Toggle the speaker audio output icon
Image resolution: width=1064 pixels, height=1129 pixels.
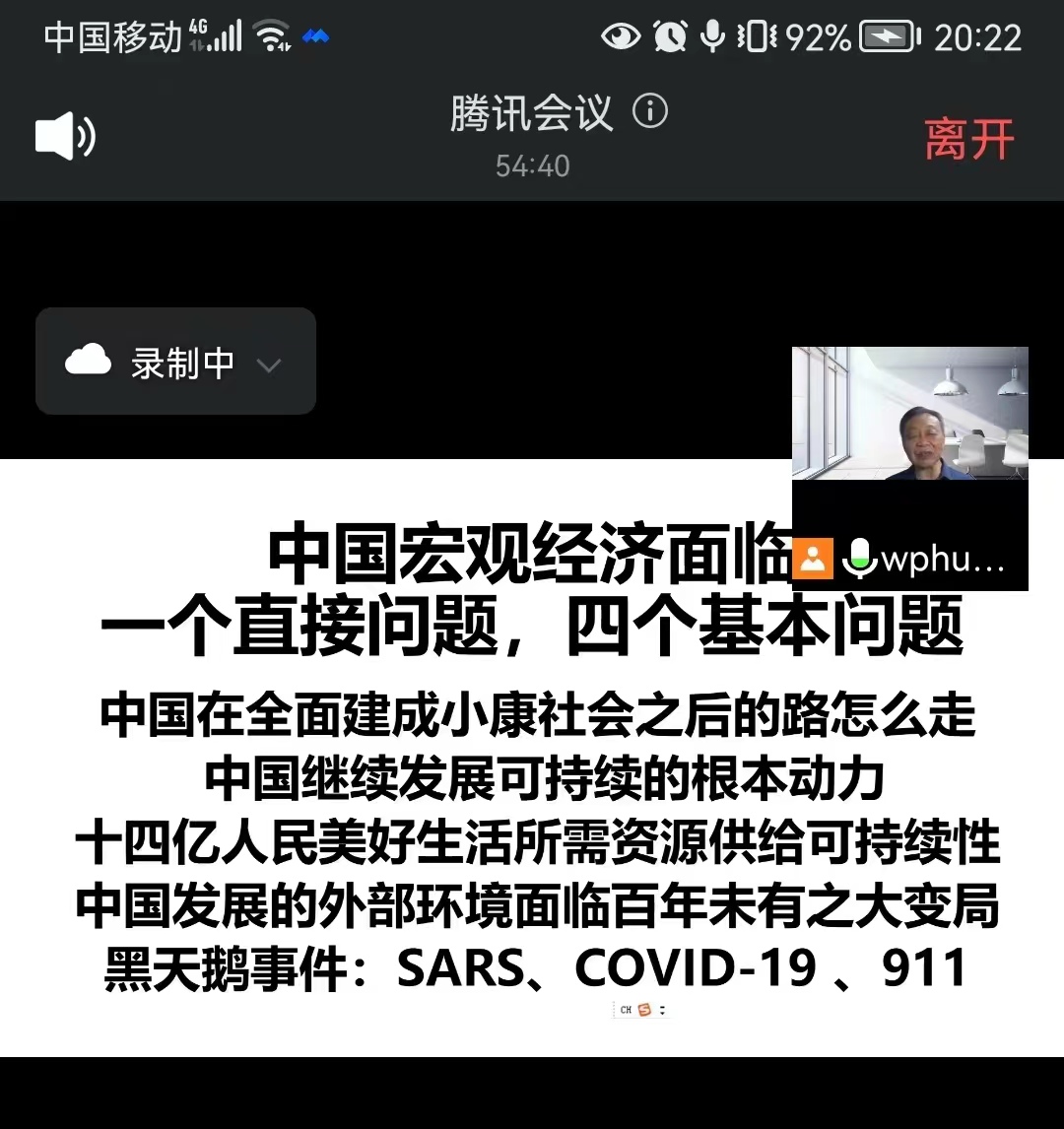pos(65,138)
